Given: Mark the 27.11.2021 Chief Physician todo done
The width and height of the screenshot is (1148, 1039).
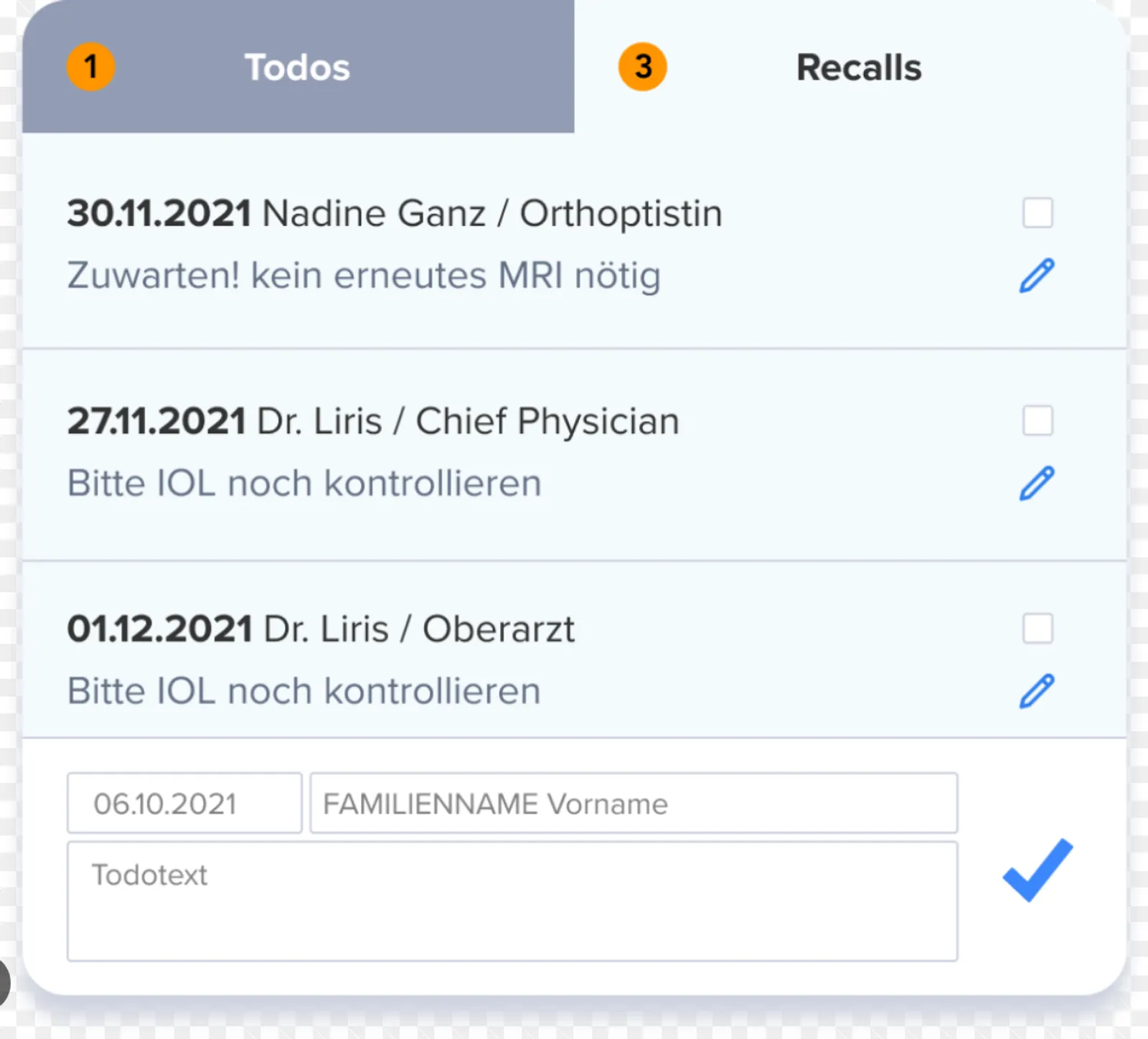Looking at the screenshot, I should [x=1038, y=420].
